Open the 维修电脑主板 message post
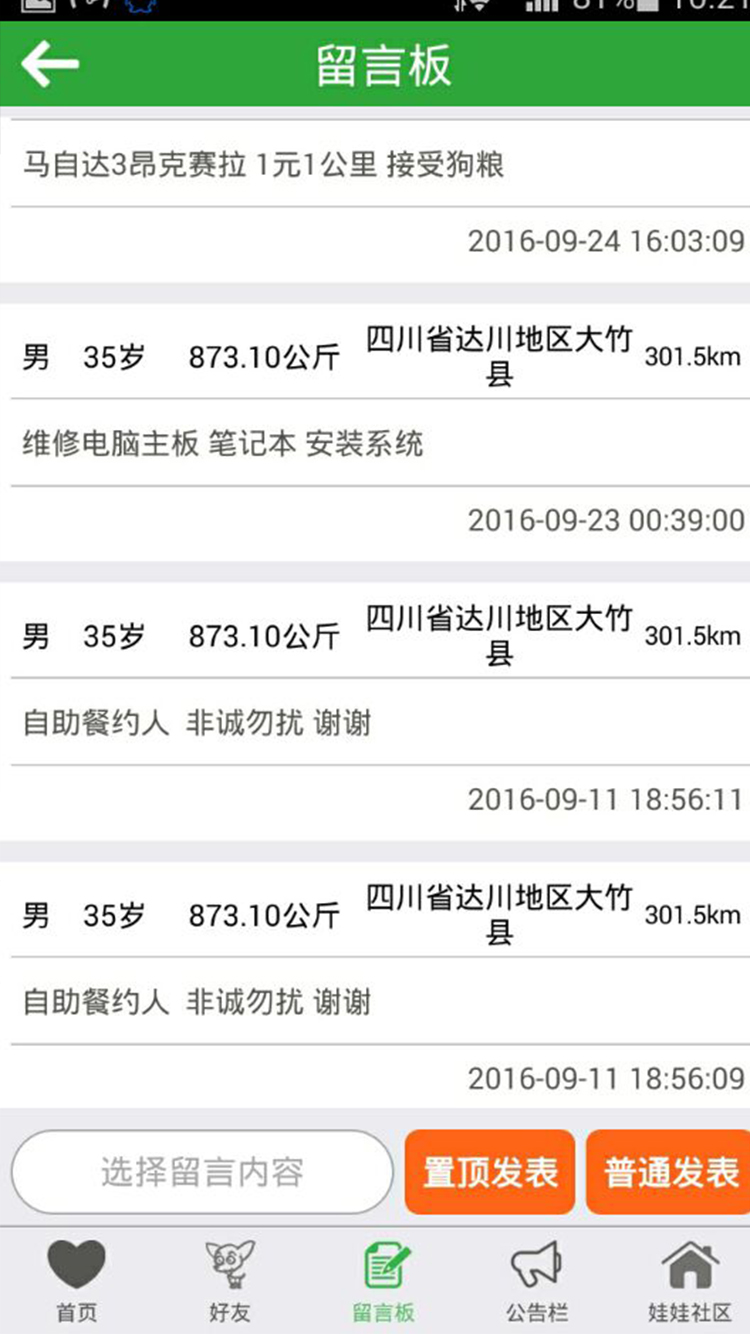Image resolution: width=750 pixels, height=1334 pixels. point(223,444)
